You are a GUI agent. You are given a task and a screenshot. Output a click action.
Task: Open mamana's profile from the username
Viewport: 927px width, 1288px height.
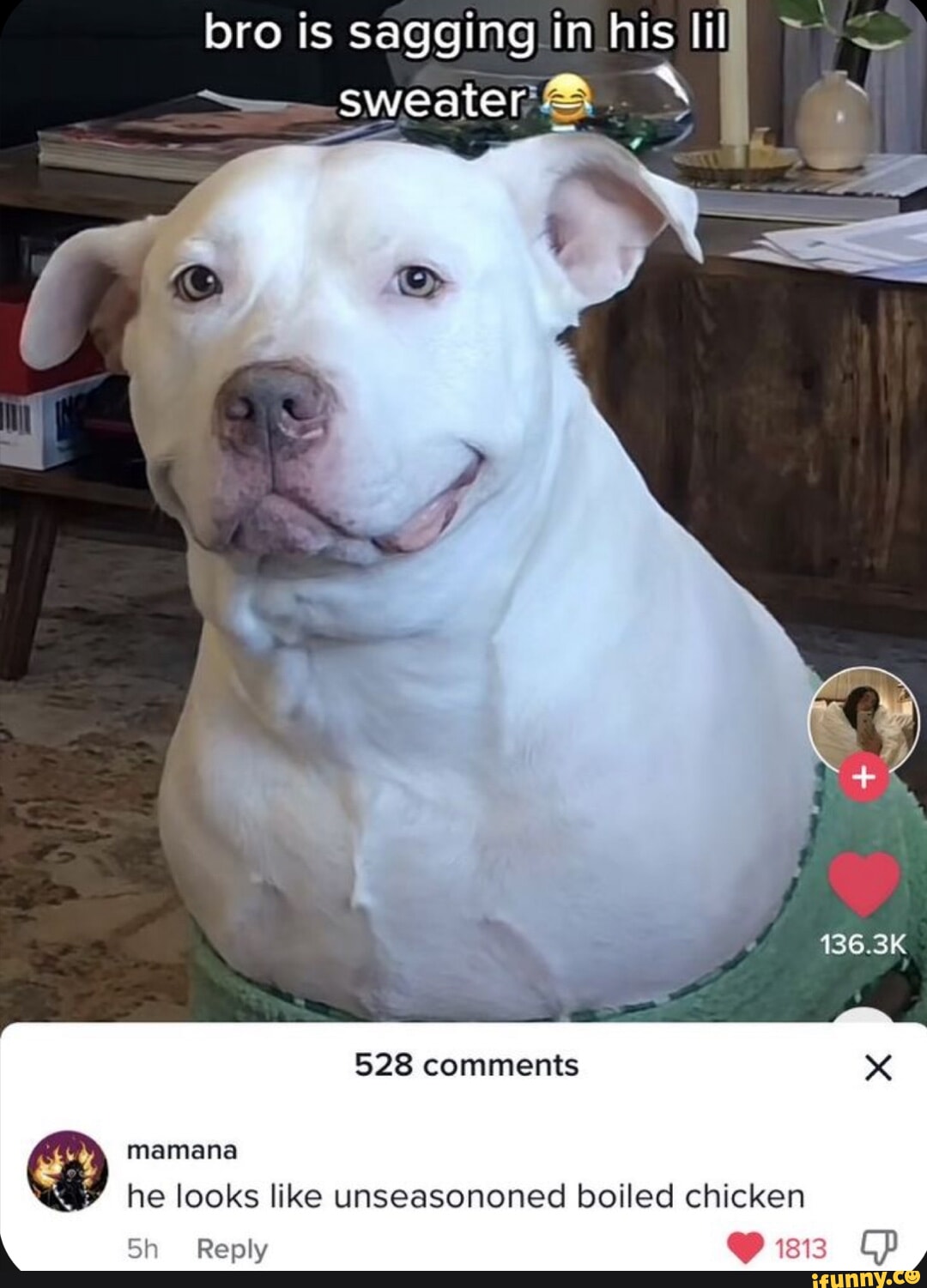point(182,1150)
